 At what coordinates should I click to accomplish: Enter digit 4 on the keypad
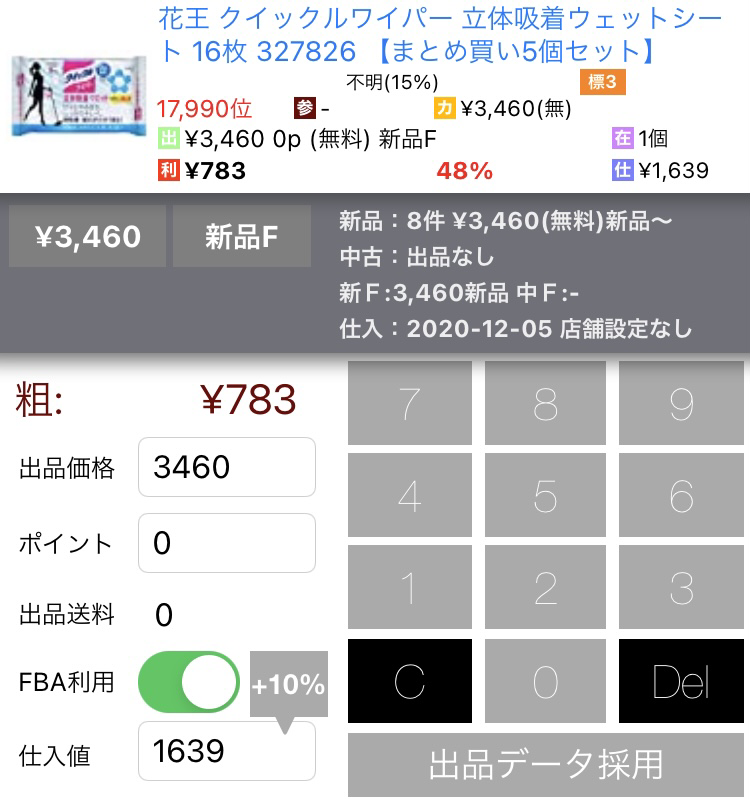(409, 495)
